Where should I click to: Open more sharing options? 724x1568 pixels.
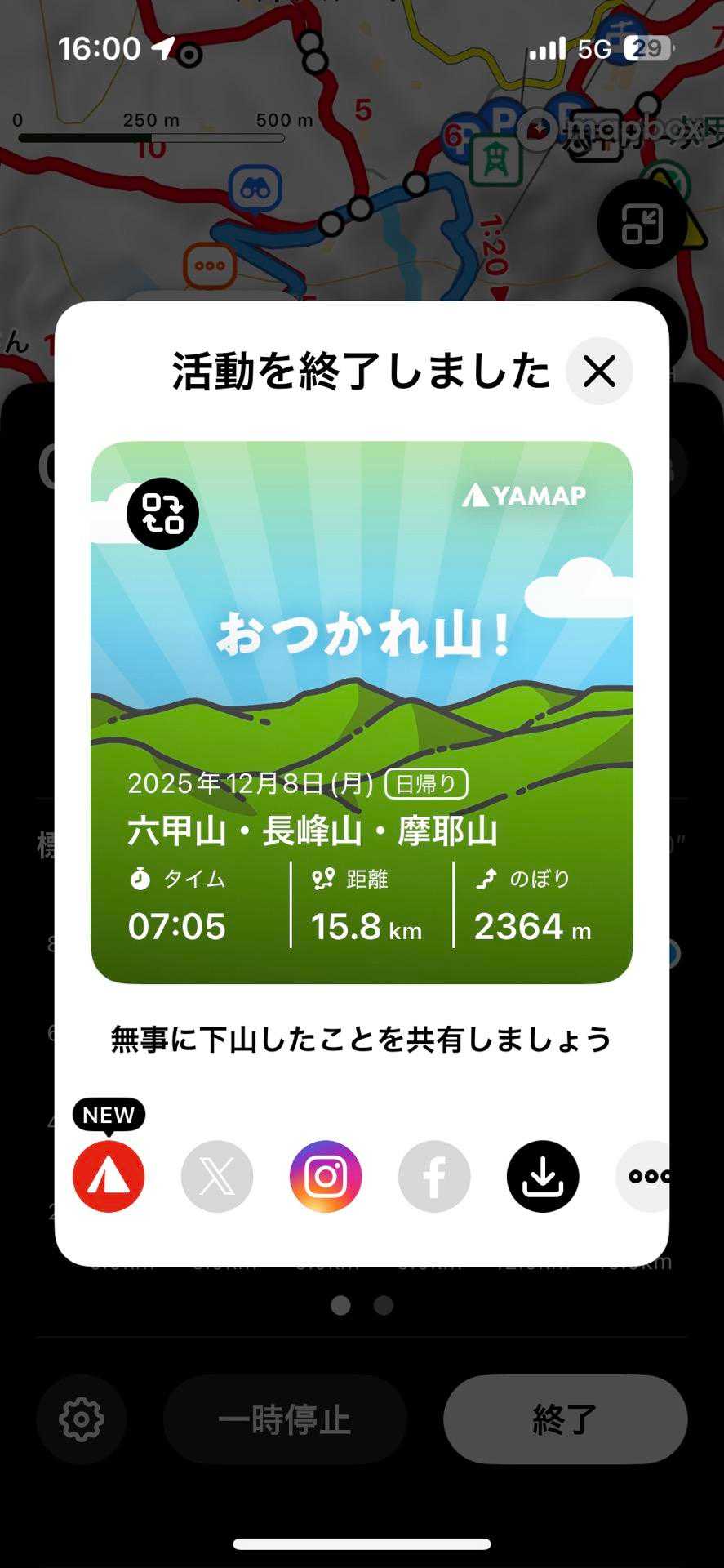tap(645, 1176)
